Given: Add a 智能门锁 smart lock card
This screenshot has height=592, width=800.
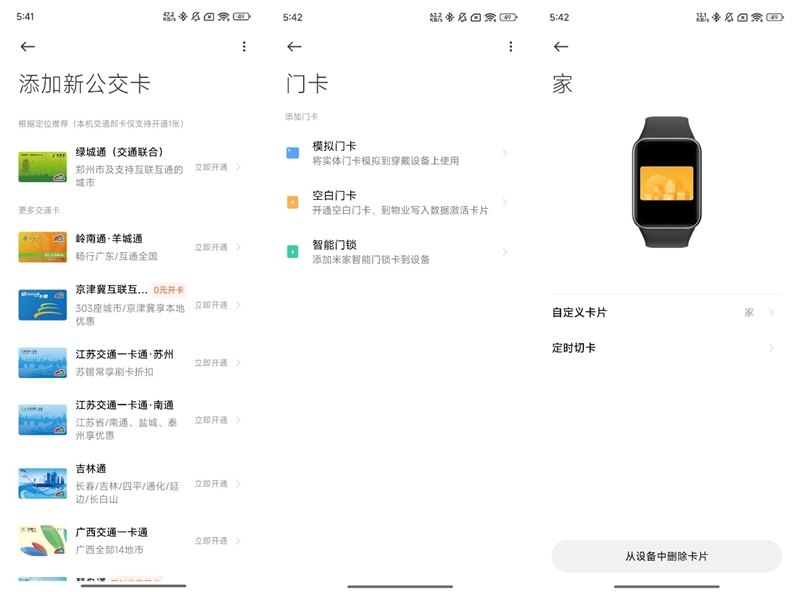Looking at the screenshot, I should (397, 252).
